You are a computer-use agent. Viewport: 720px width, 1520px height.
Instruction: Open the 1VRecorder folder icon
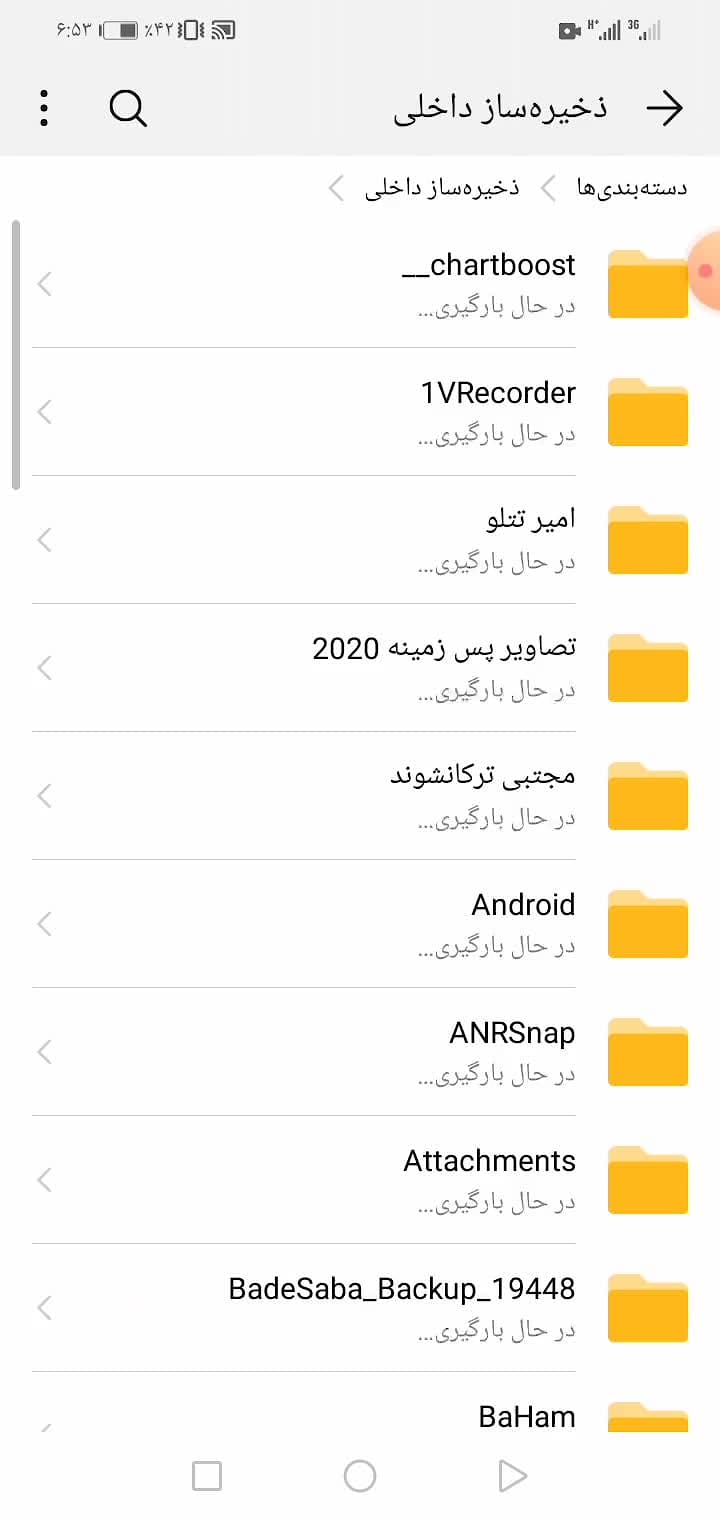[x=647, y=411]
